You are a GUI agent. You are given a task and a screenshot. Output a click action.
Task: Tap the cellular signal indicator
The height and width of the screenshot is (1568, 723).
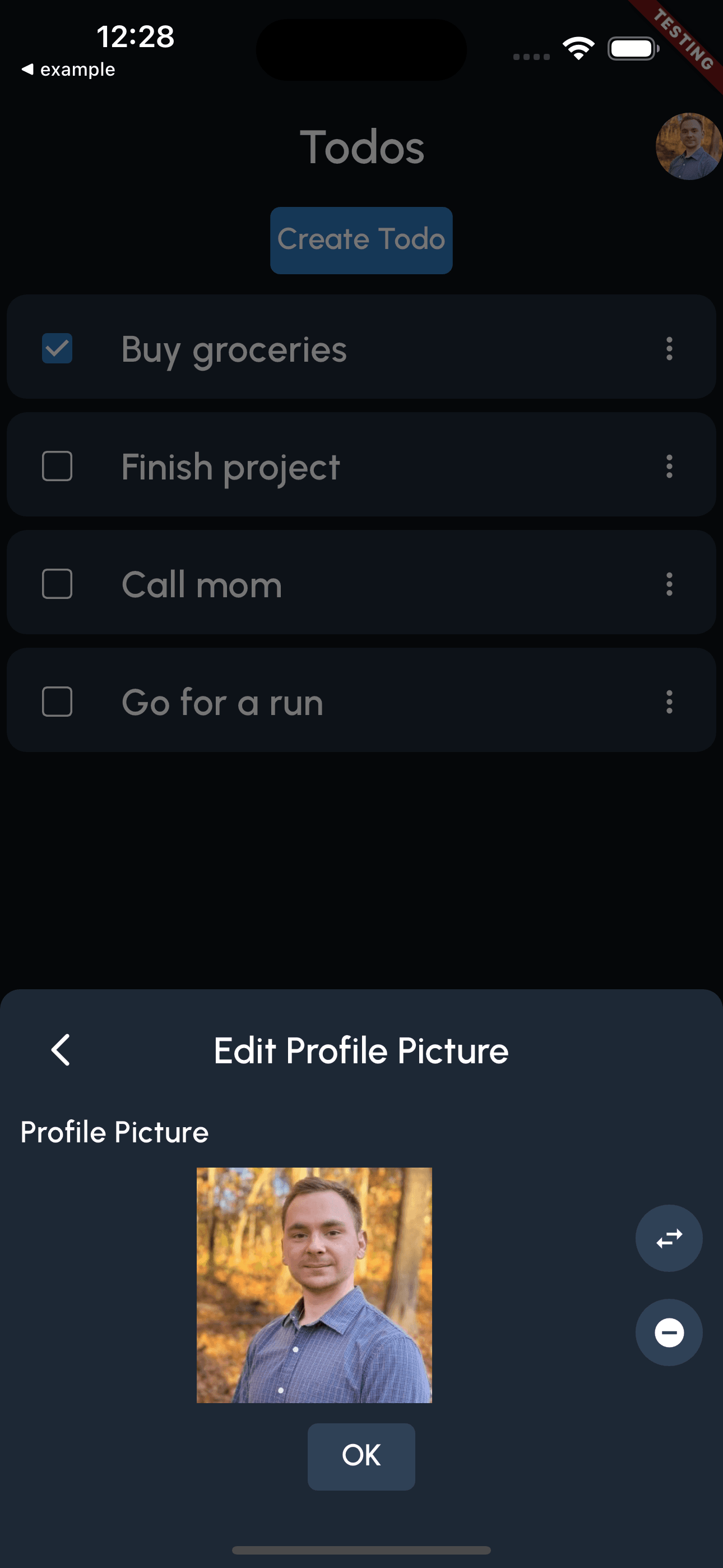(530, 55)
